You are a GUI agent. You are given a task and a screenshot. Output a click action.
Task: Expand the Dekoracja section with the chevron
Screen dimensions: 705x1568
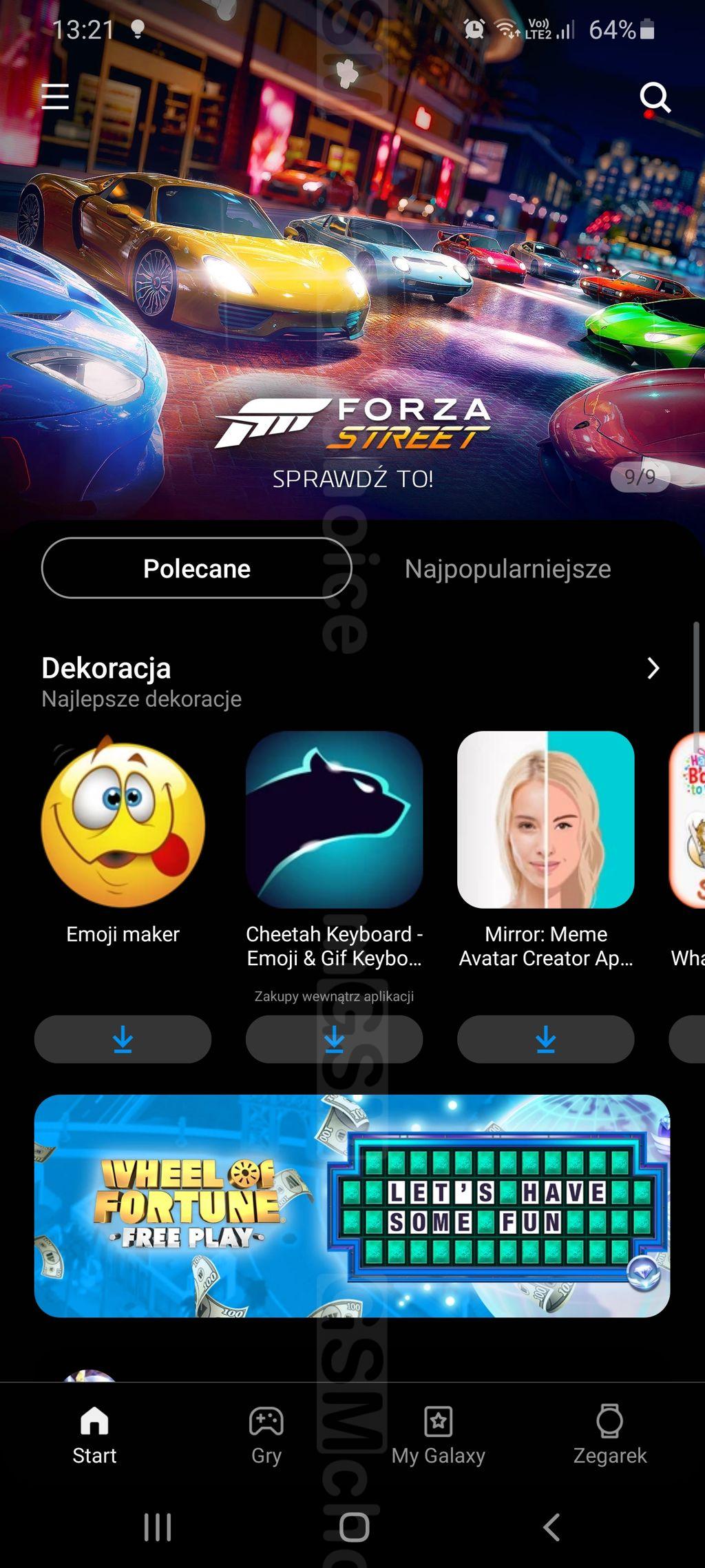coord(653,668)
